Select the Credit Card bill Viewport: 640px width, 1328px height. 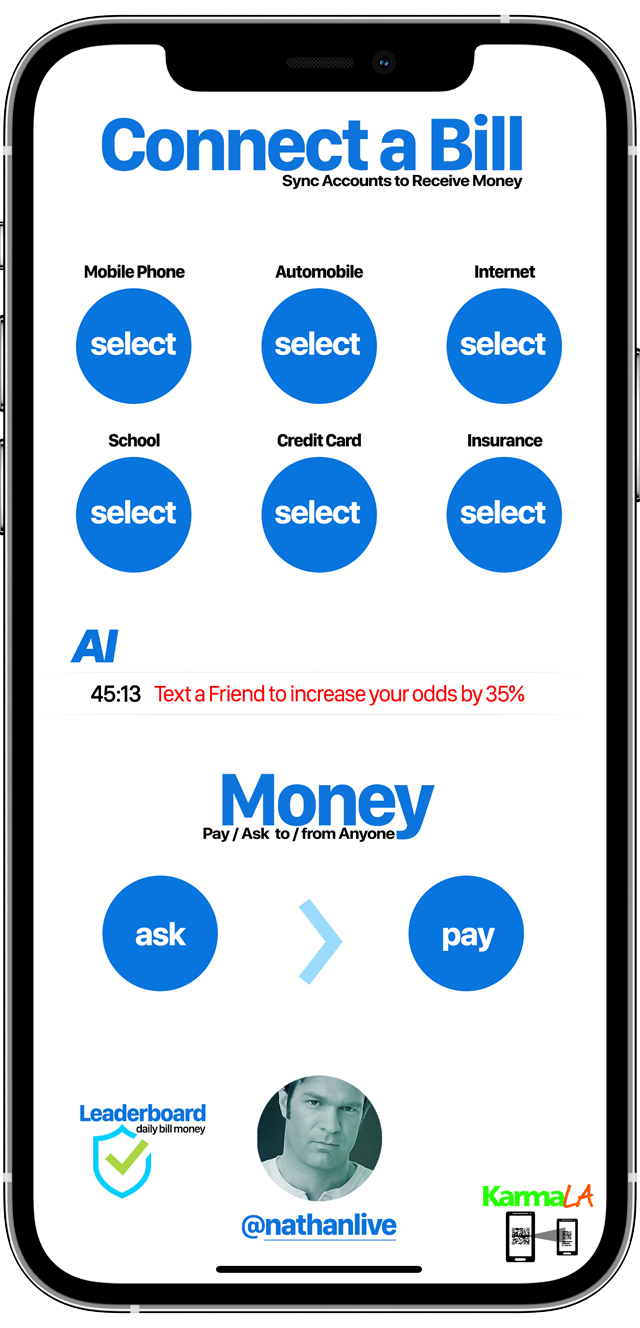click(319, 514)
